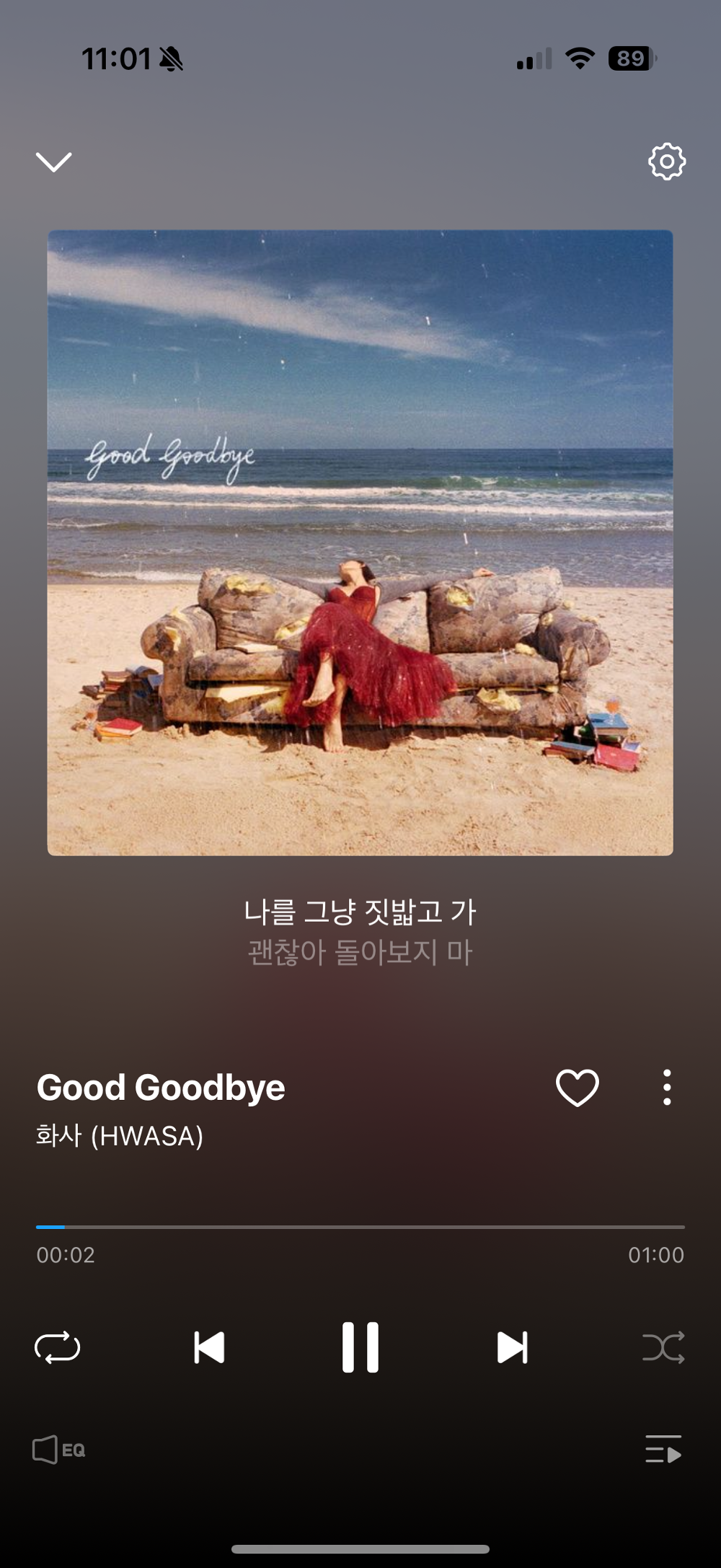The height and width of the screenshot is (1568, 721).
Task: Open the EQ sound settings
Action: tap(59, 1450)
